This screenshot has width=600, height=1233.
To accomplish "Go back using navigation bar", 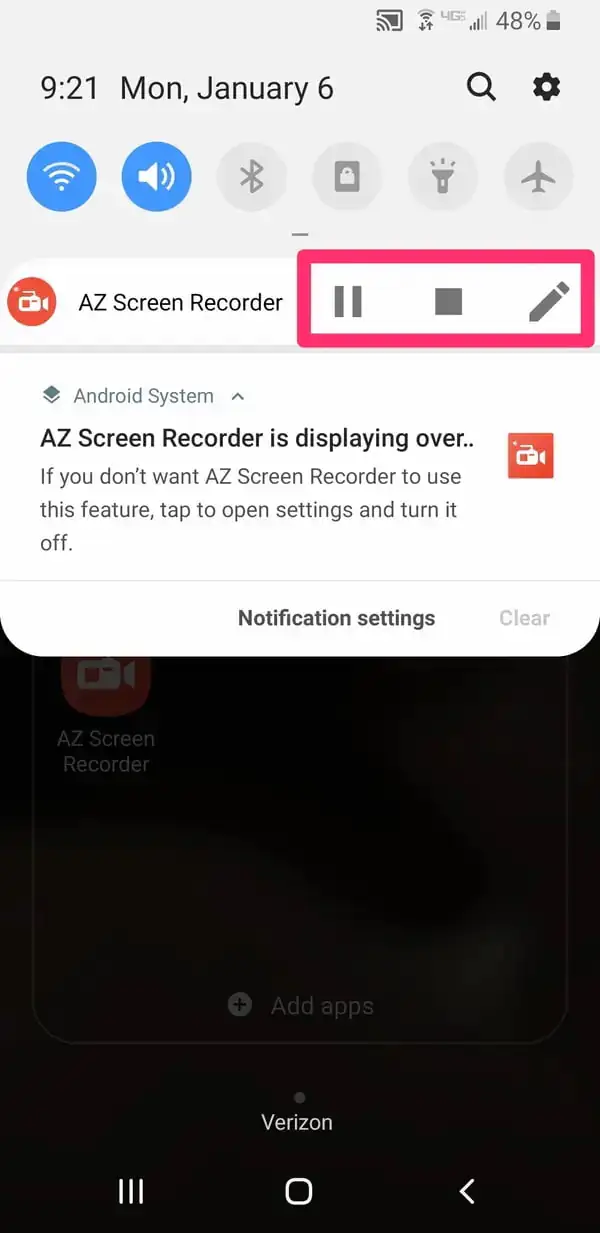I will pos(466,1190).
